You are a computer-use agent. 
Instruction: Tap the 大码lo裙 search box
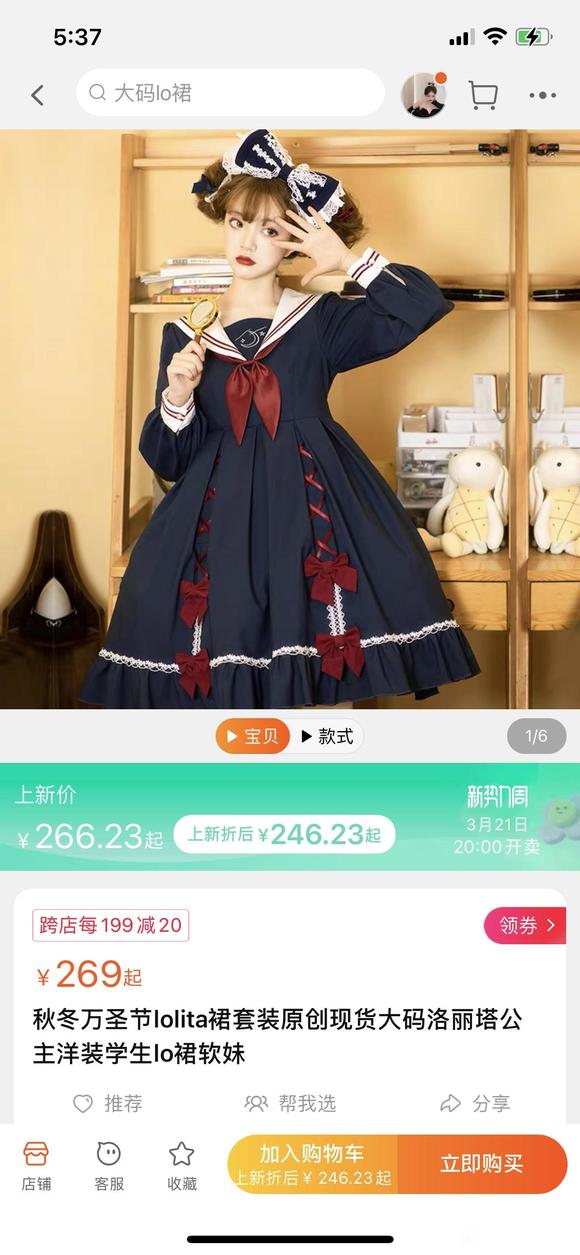[x=230, y=93]
